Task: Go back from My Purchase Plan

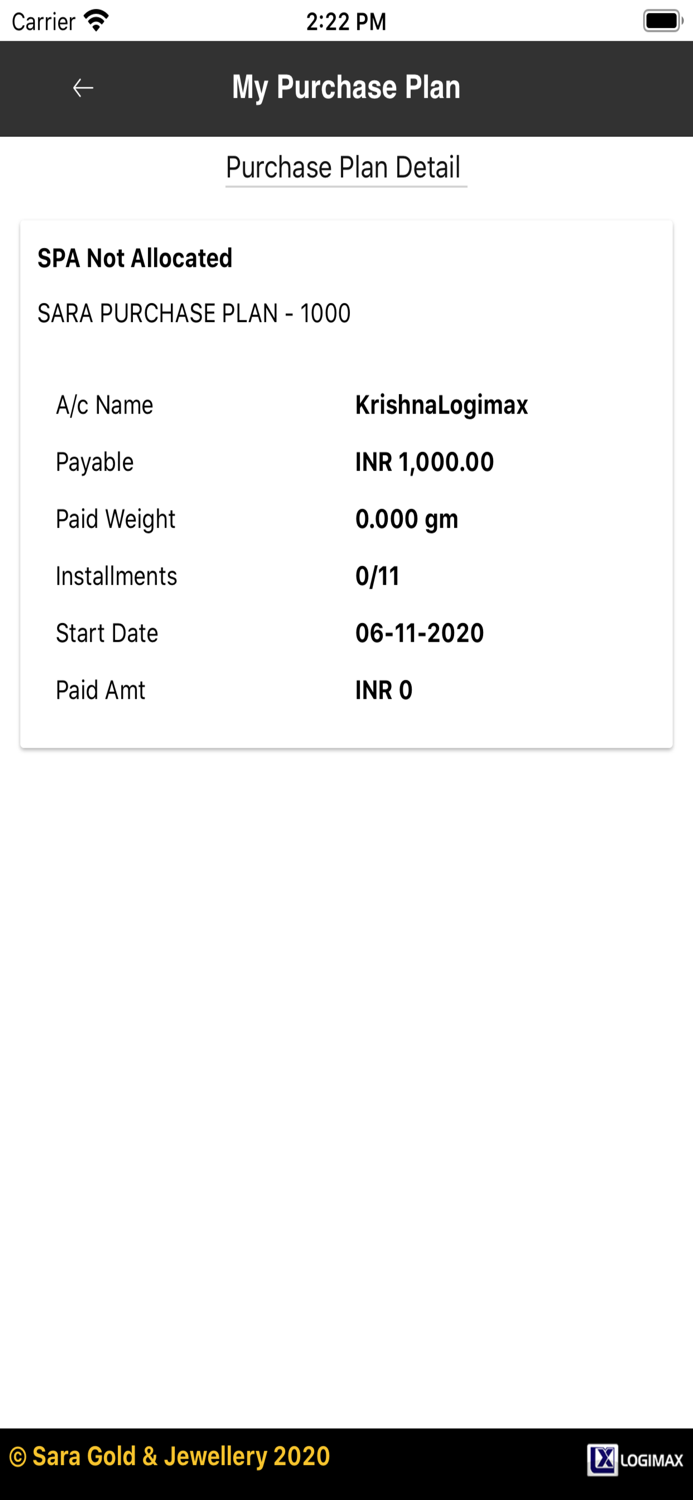Action: pos(83,88)
